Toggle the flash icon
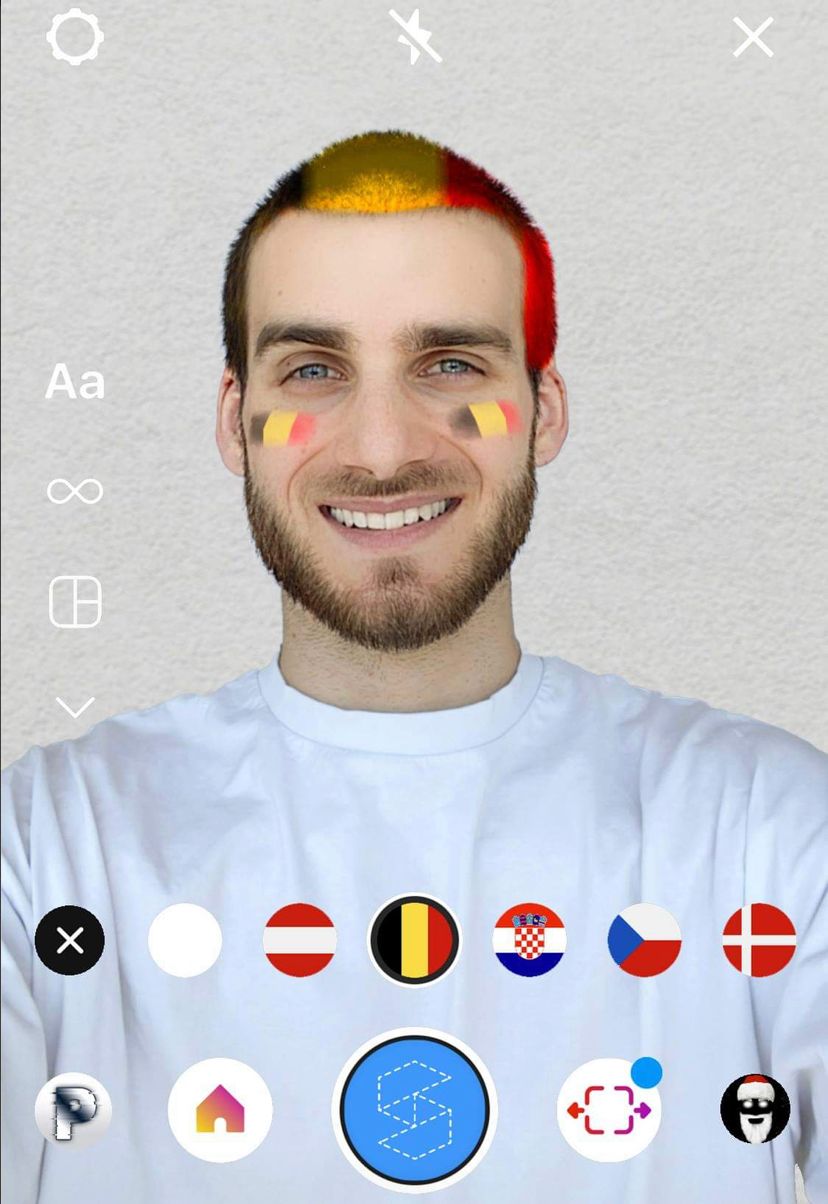 [414, 39]
